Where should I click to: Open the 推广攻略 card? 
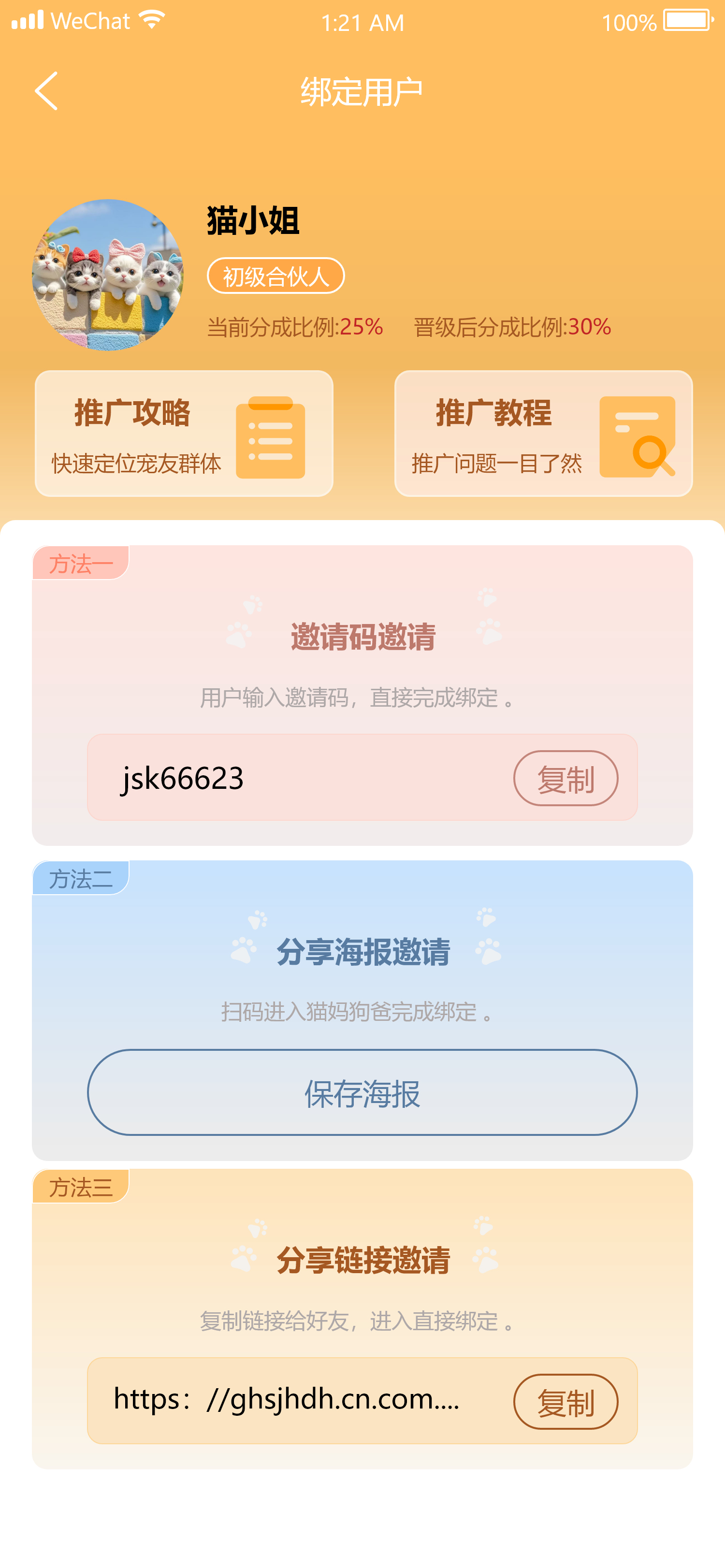click(x=184, y=434)
